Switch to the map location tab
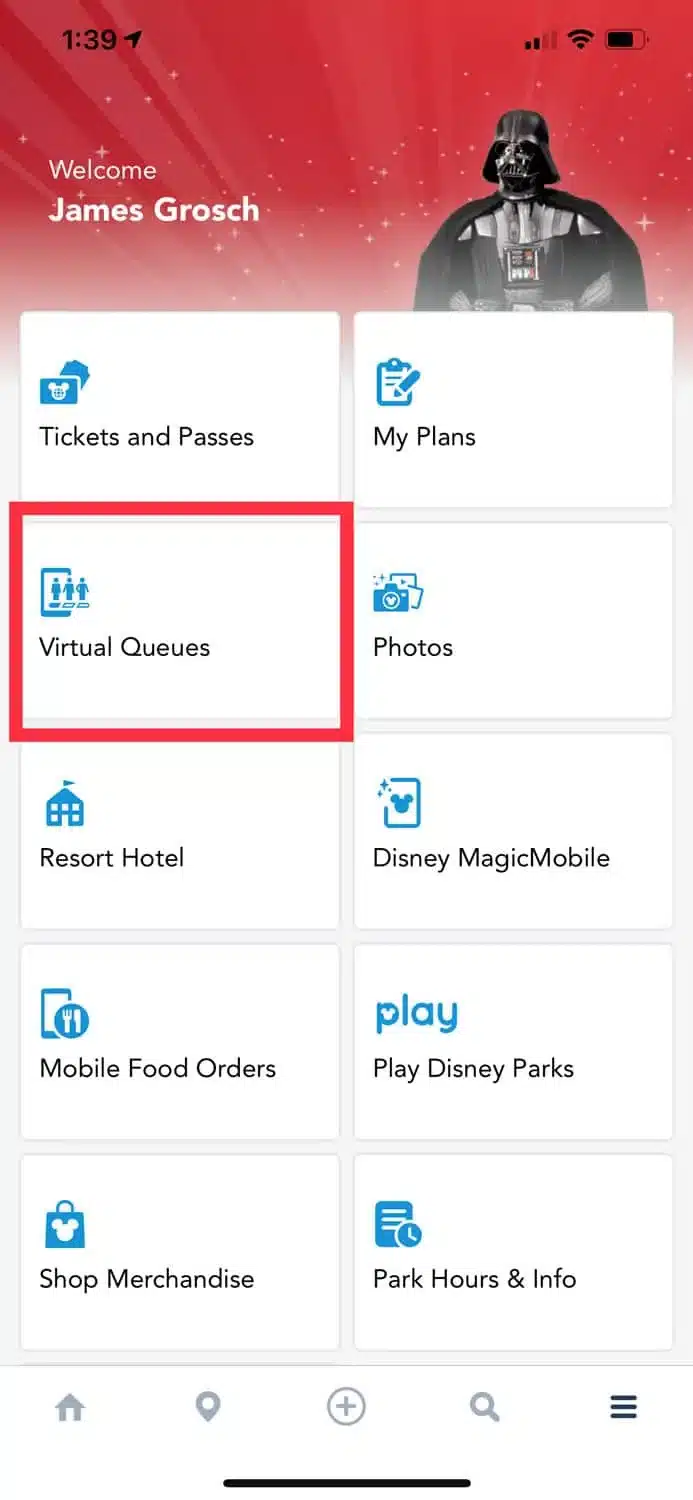The width and height of the screenshot is (693, 1500). tap(208, 1408)
